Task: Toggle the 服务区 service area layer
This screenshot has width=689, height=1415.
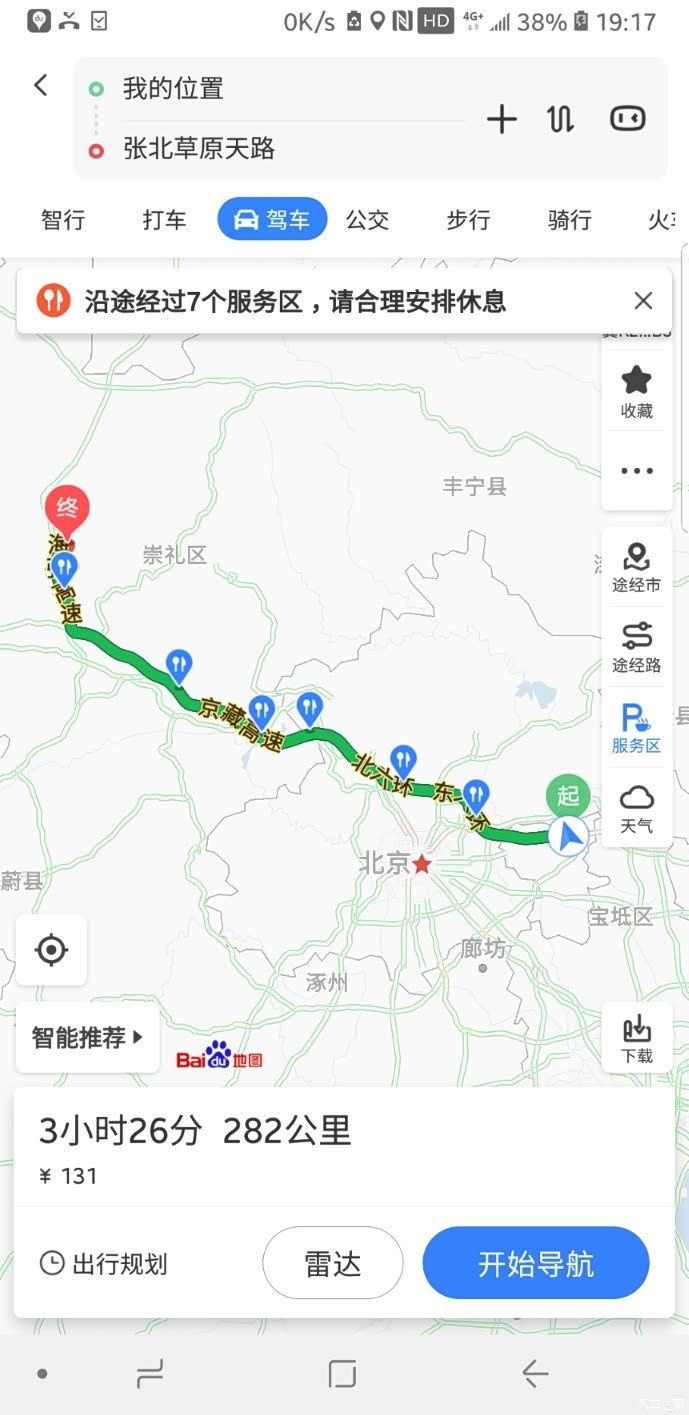Action: pos(637,728)
